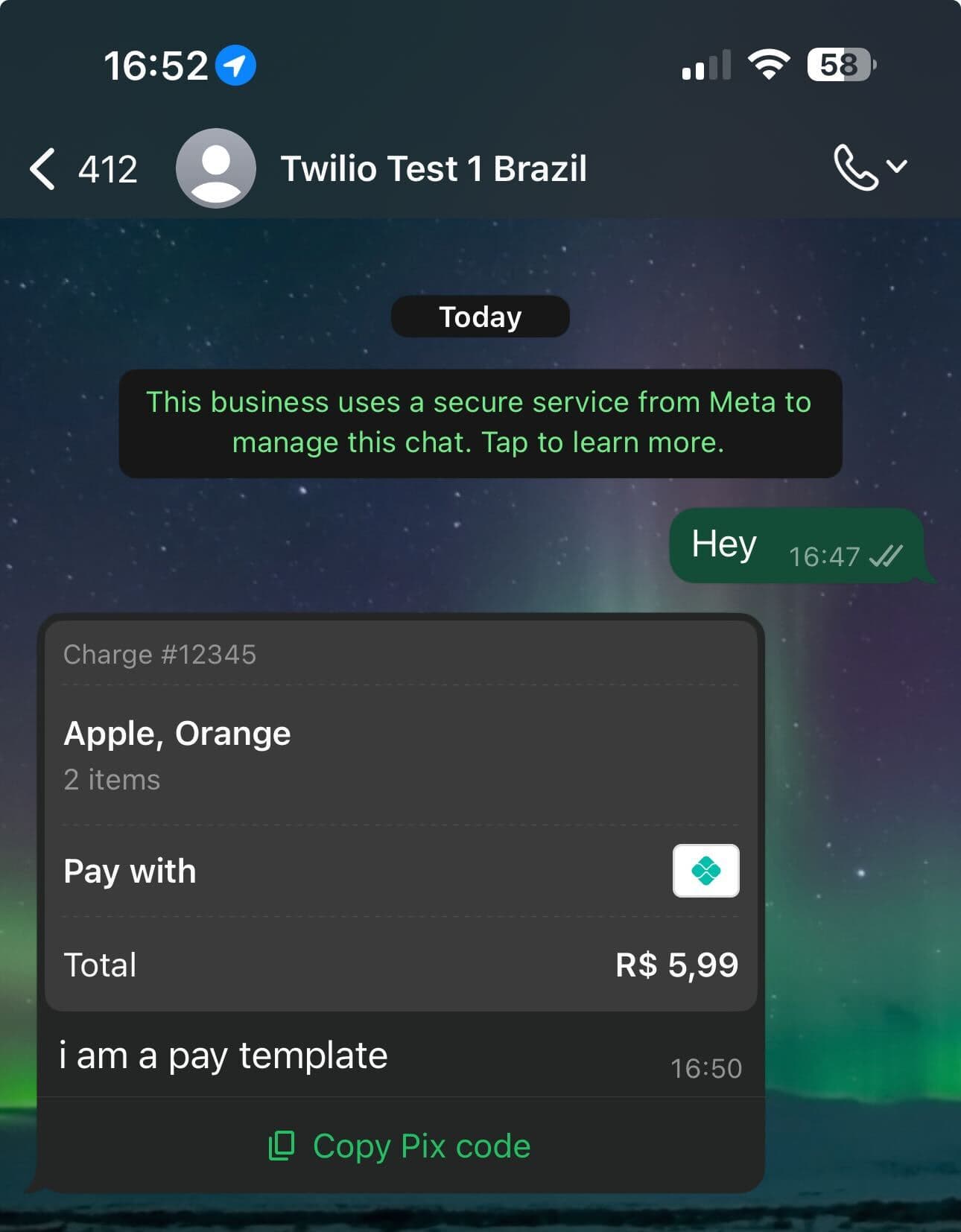Image resolution: width=961 pixels, height=1232 pixels.
Task: Open the contact's profile picture
Action: click(x=216, y=167)
